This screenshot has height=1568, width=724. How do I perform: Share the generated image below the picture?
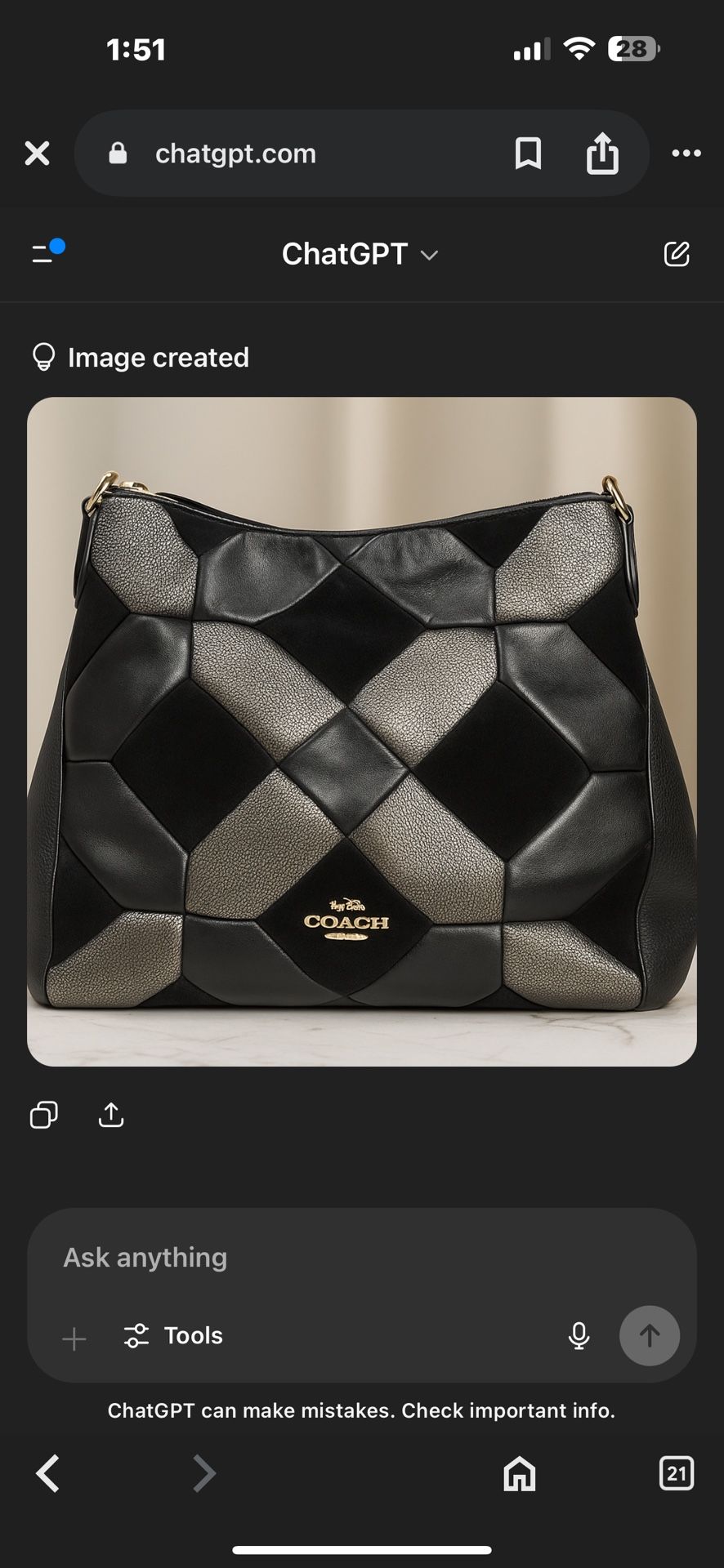click(111, 1115)
